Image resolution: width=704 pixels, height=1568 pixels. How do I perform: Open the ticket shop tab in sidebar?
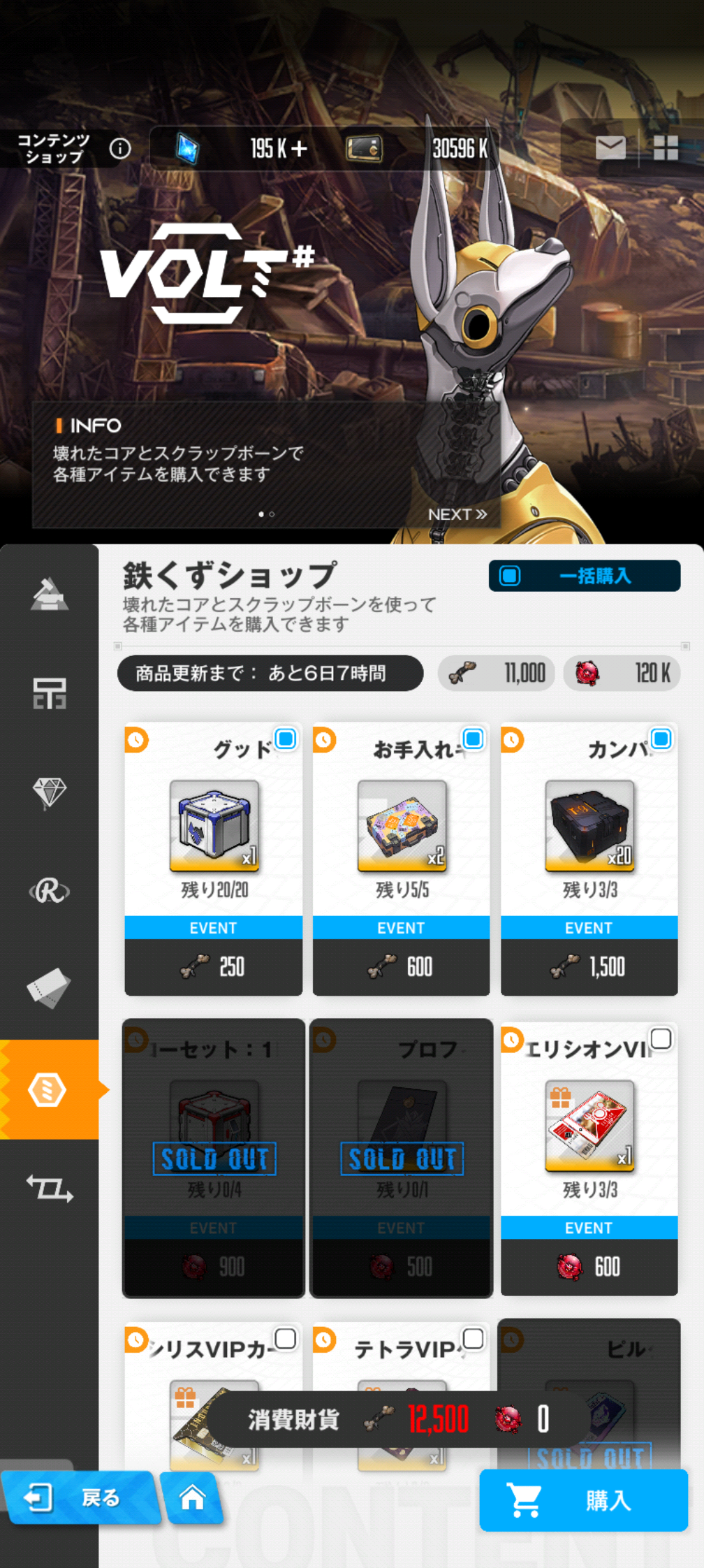[x=50, y=988]
